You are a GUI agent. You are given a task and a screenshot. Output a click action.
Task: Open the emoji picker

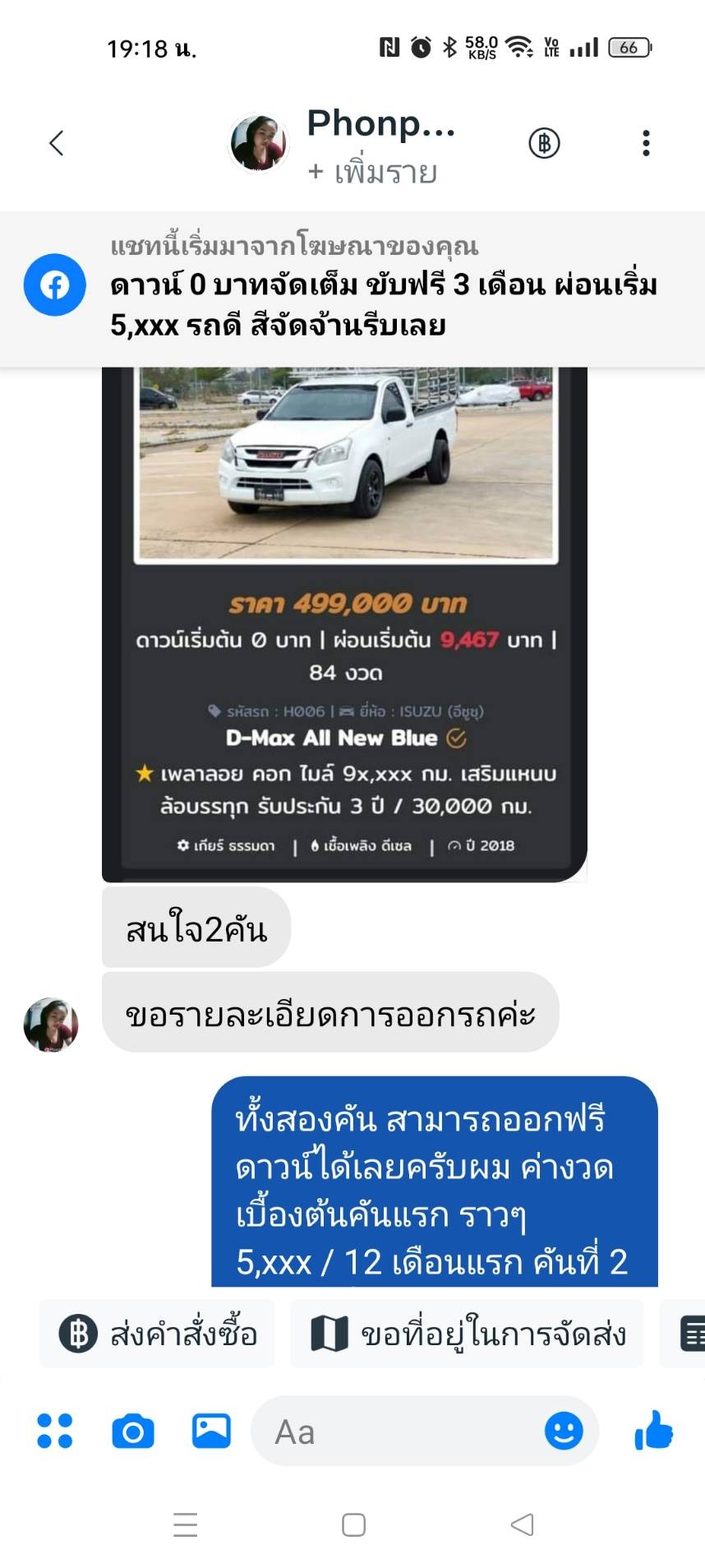(564, 1432)
